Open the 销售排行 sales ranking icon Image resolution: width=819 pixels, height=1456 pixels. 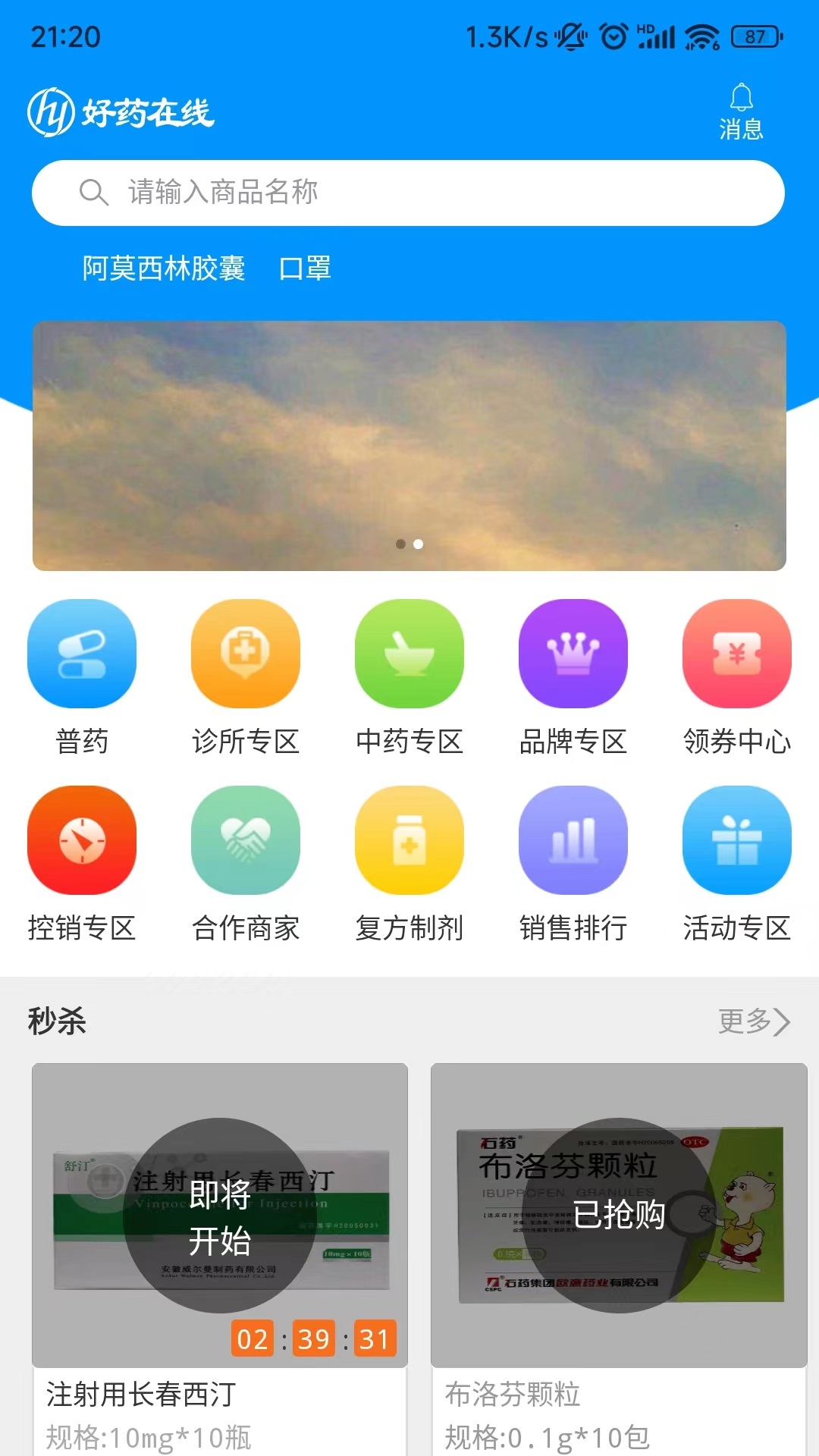click(573, 840)
